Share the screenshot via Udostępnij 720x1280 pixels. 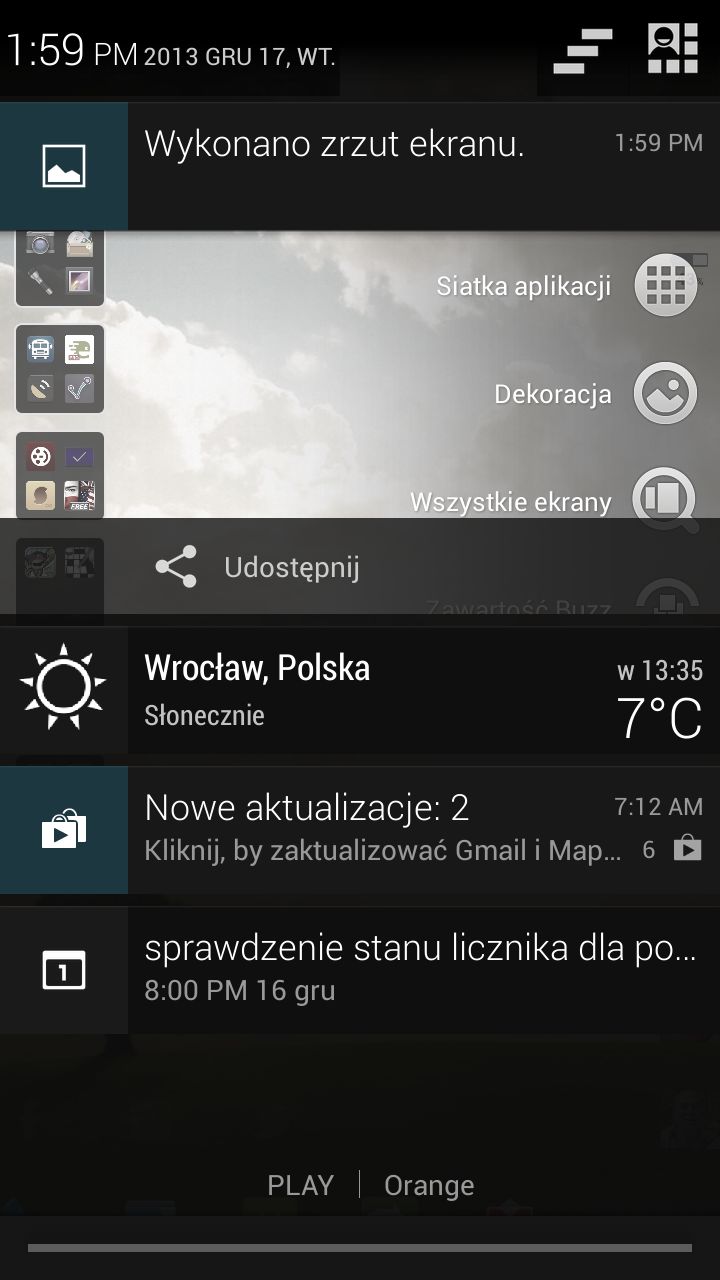pos(258,568)
